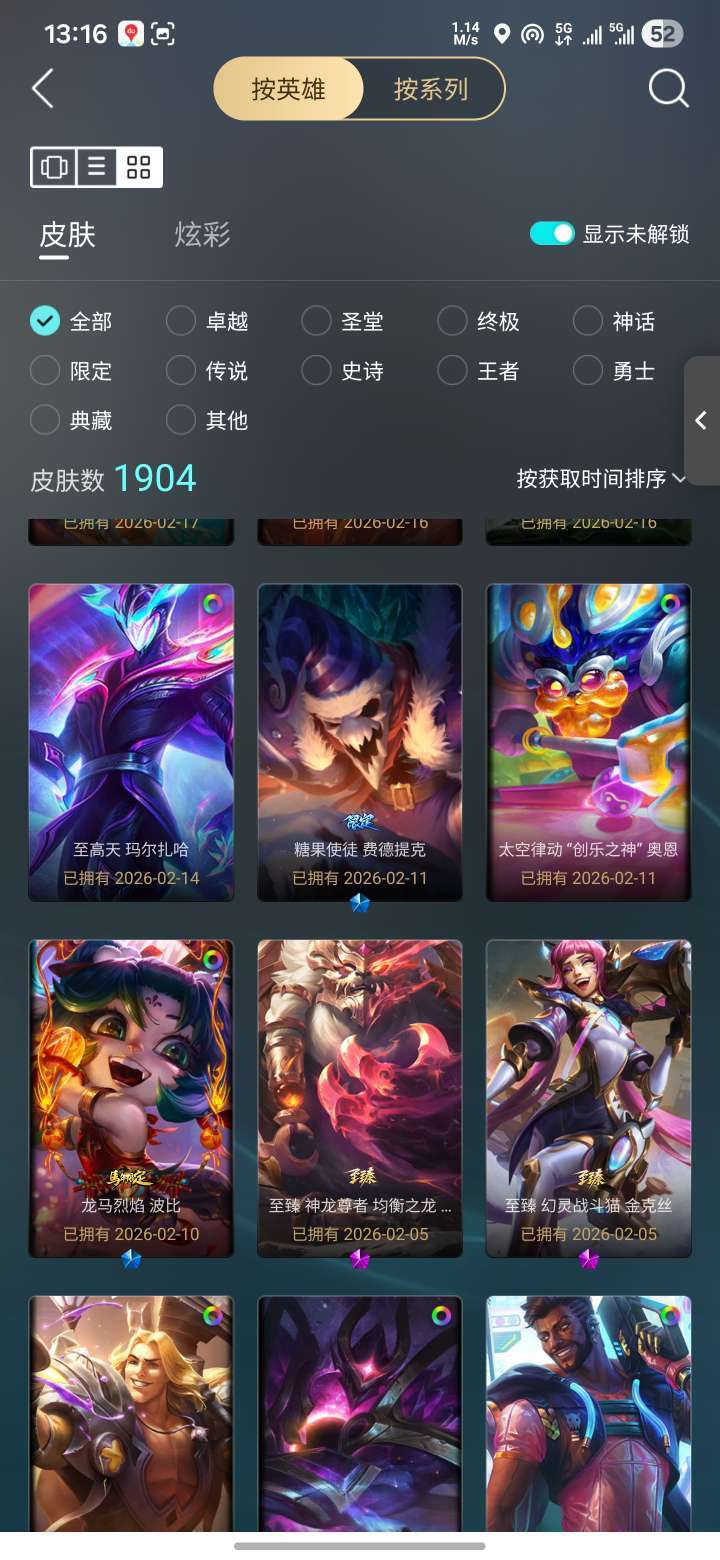This screenshot has height=1560, width=720.
Task: Open the 按获取时间排序 sort dropdown
Action: [x=601, y=479]
